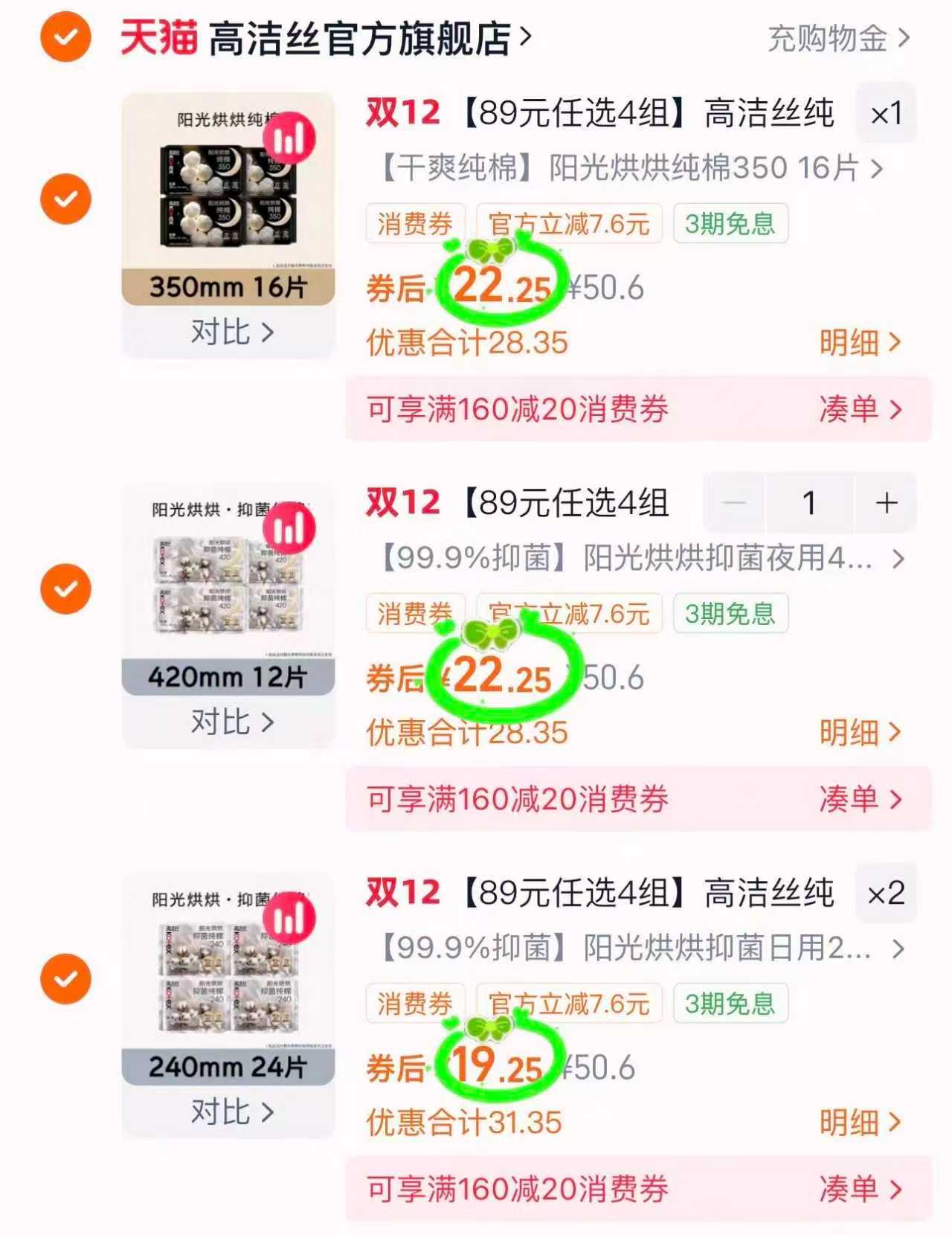Decrease quantity with the minus stepper
Screen dimensions: 952x1235
click(x=736, y=503)
